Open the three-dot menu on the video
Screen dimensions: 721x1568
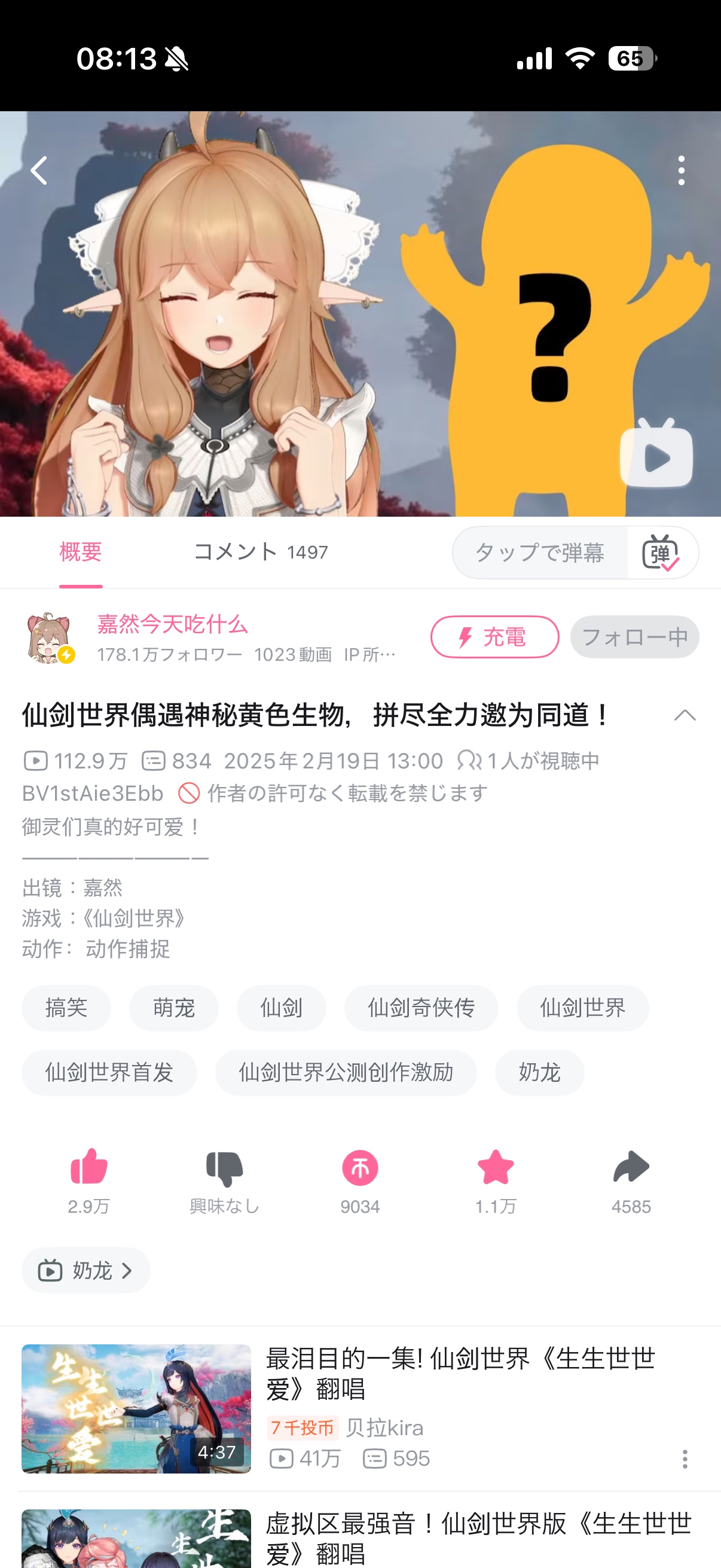click(x=681, y=170)
